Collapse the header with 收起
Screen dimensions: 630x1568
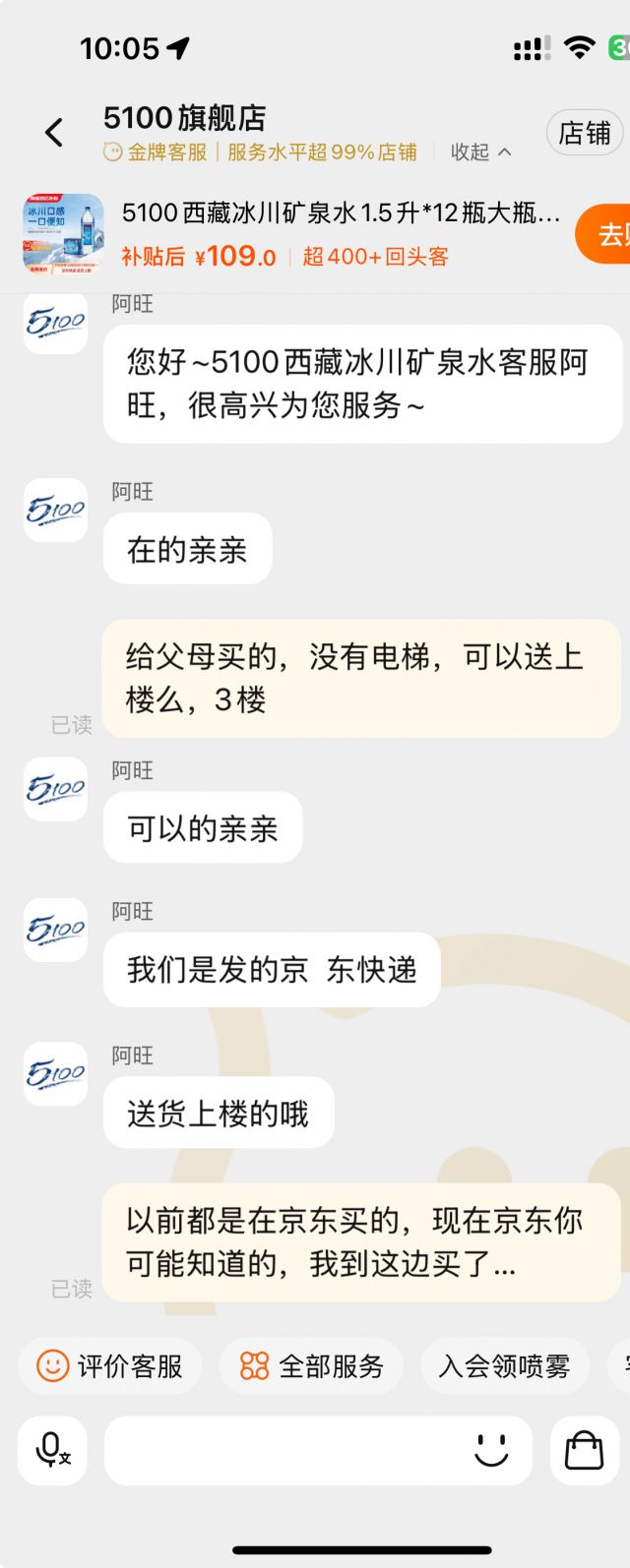480,152
